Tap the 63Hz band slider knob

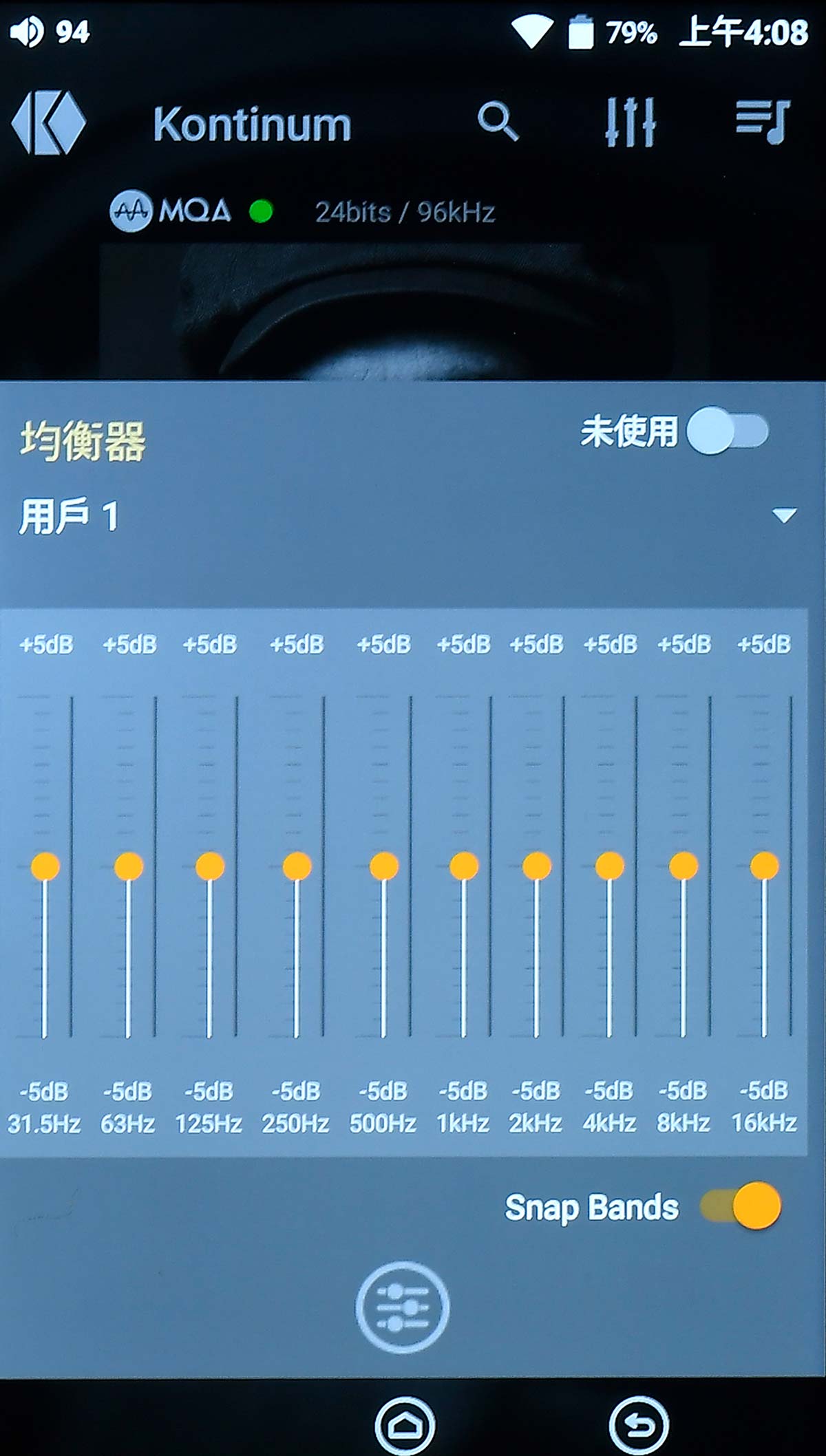(129, 866)
